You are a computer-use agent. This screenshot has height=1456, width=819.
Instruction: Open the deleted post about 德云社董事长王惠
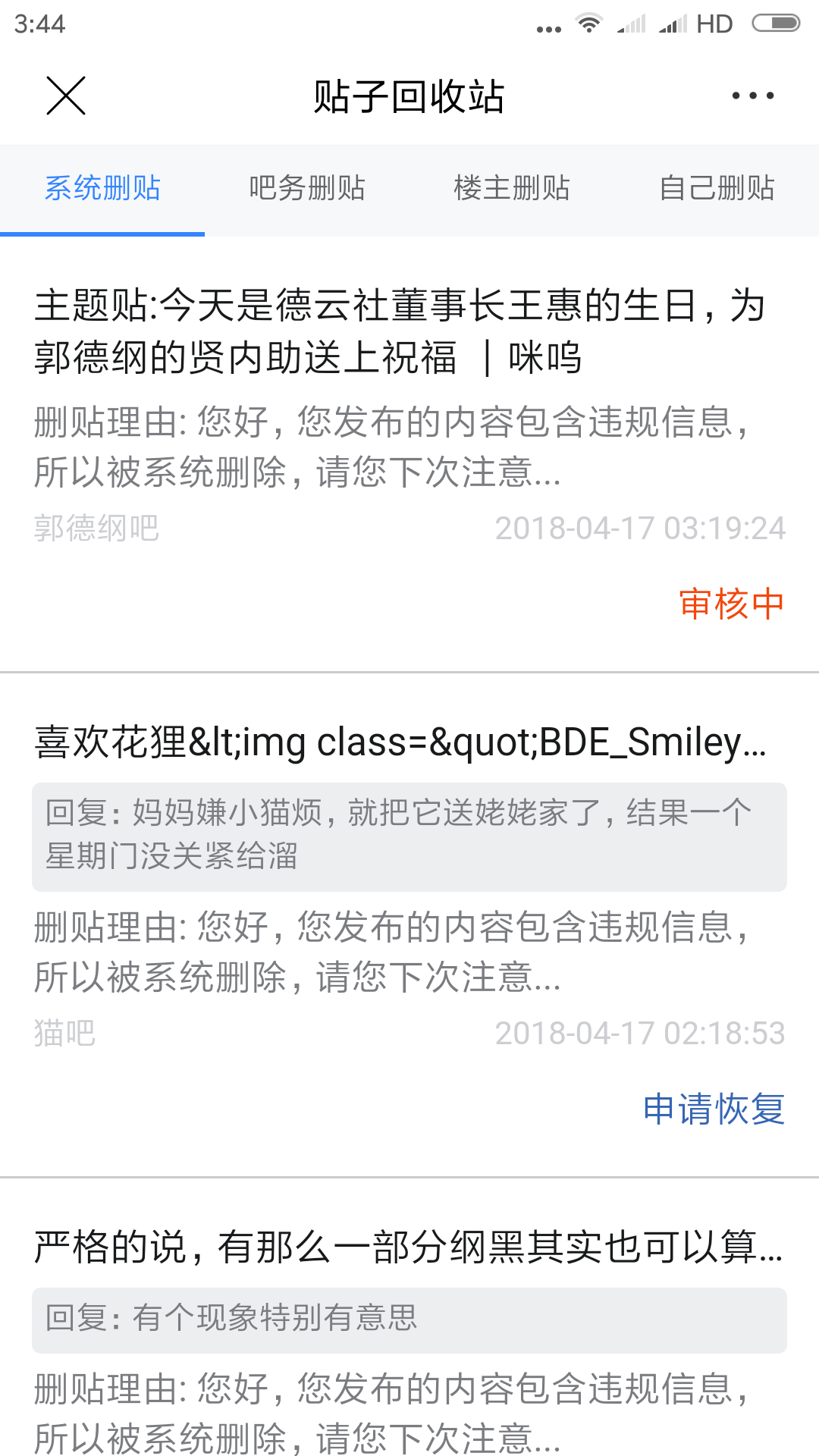click(398, 331)
